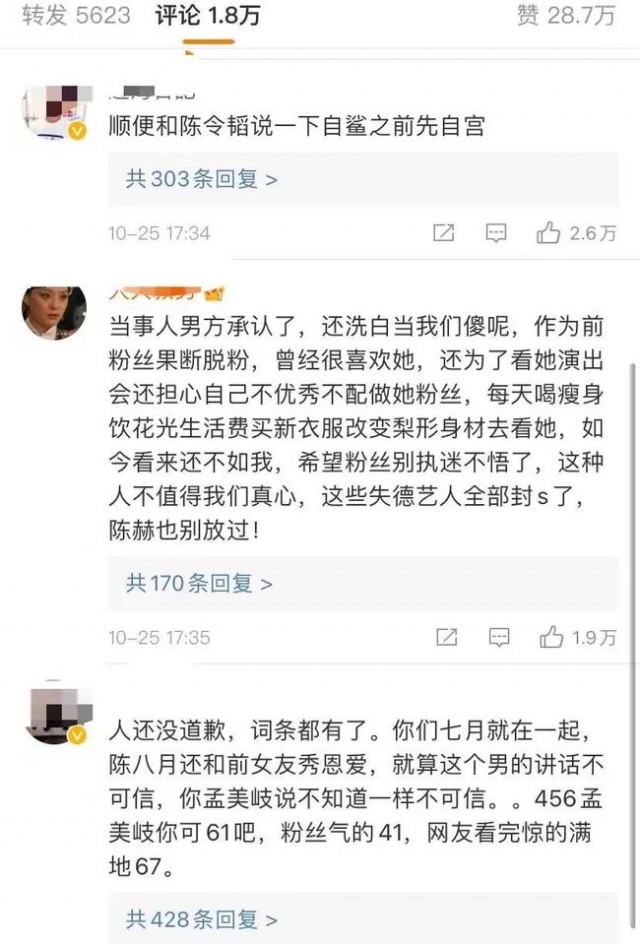Open the 赞 28.7万 likes tab
This screenshot has height=944, width=640.
click(x=567, y=16)
